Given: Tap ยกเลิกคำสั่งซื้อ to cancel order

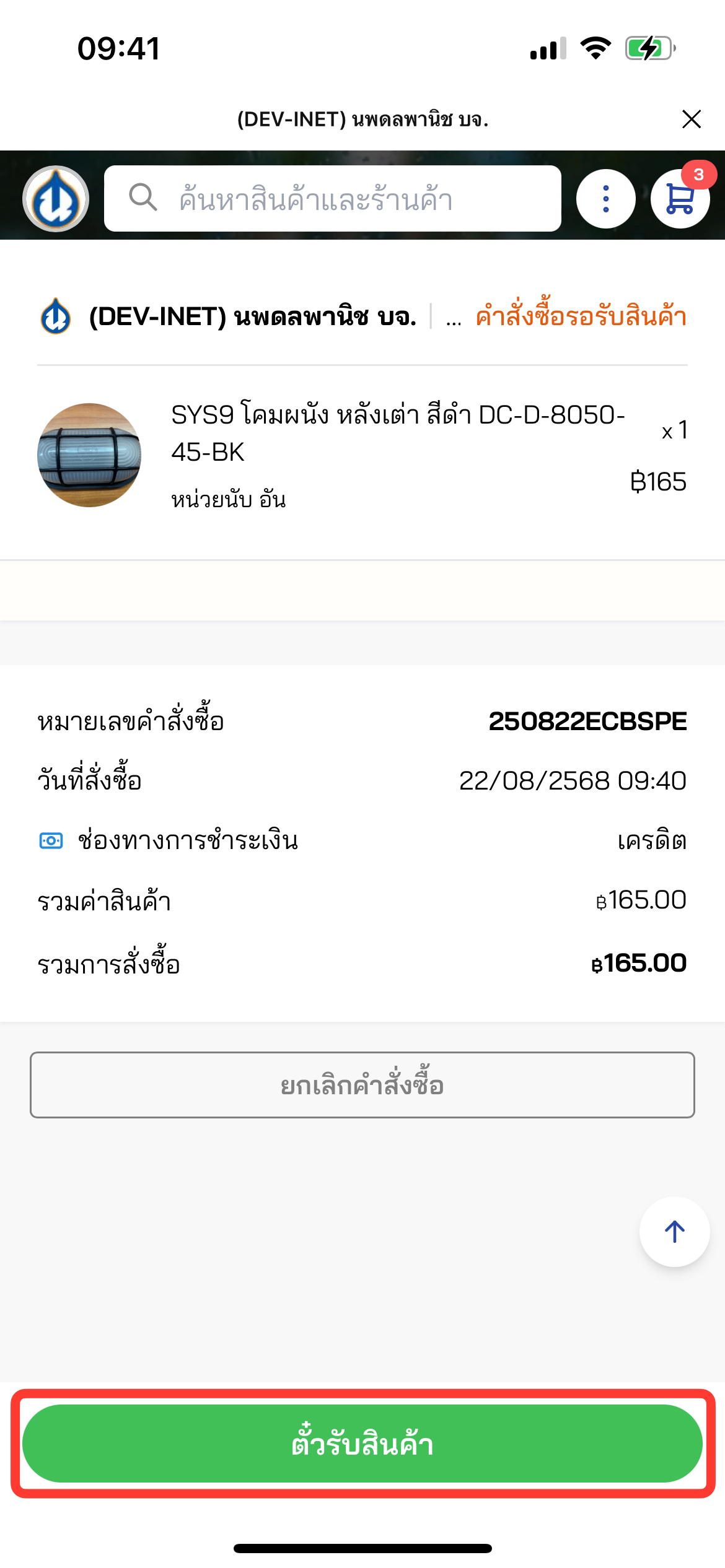Looking at the screenshot, I should click(362, 1085).
